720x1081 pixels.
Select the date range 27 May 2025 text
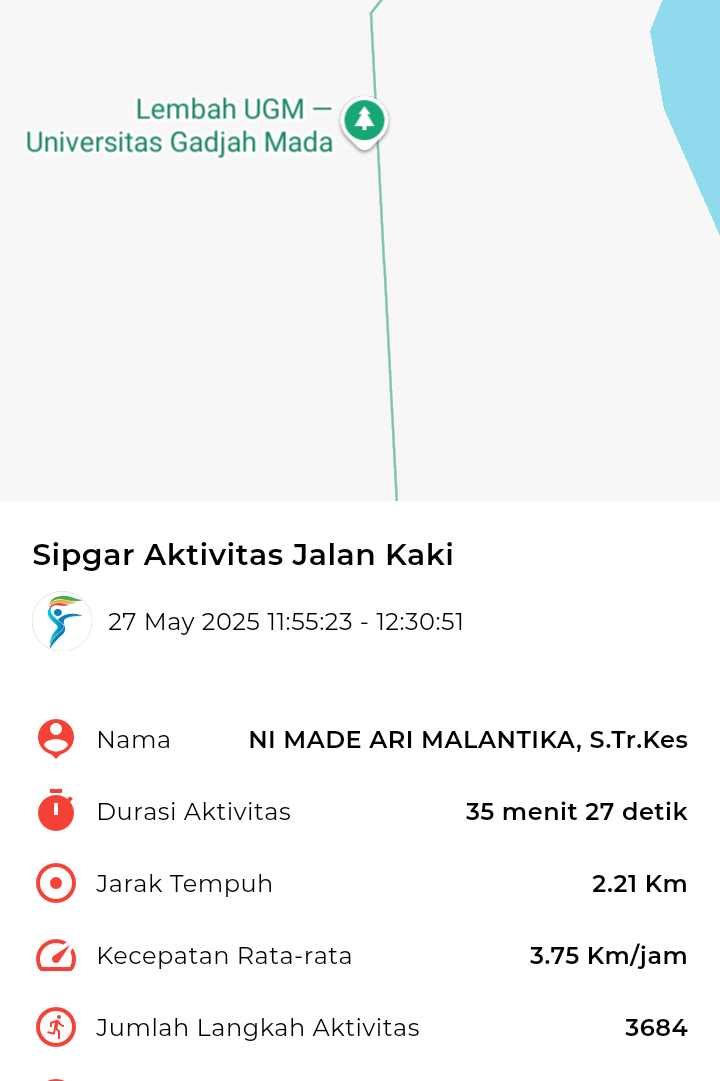287,621
